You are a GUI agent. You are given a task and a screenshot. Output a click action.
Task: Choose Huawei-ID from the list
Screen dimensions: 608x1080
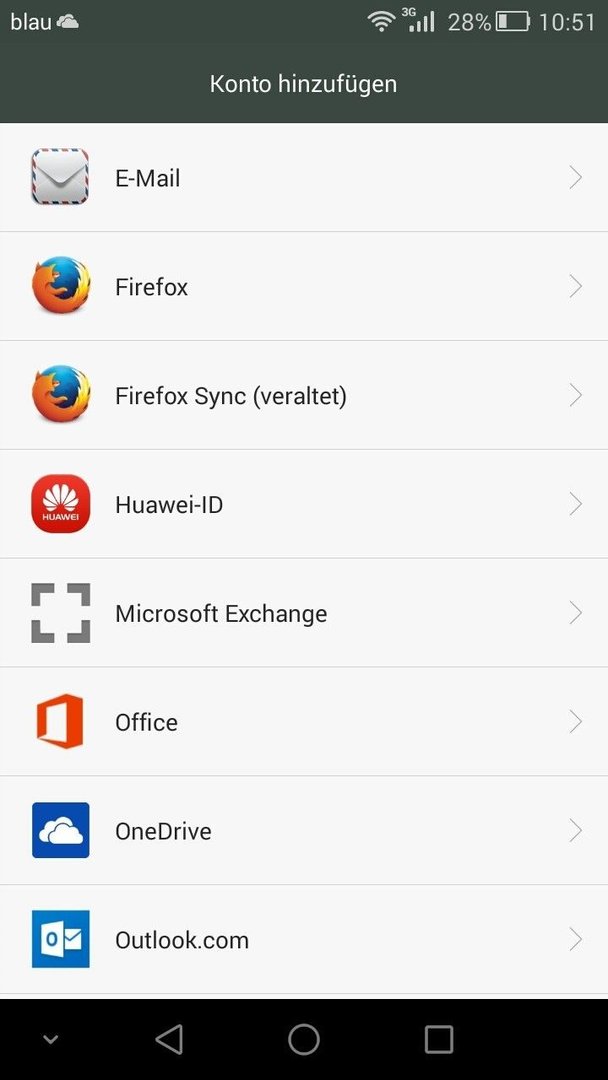(304, 503)
